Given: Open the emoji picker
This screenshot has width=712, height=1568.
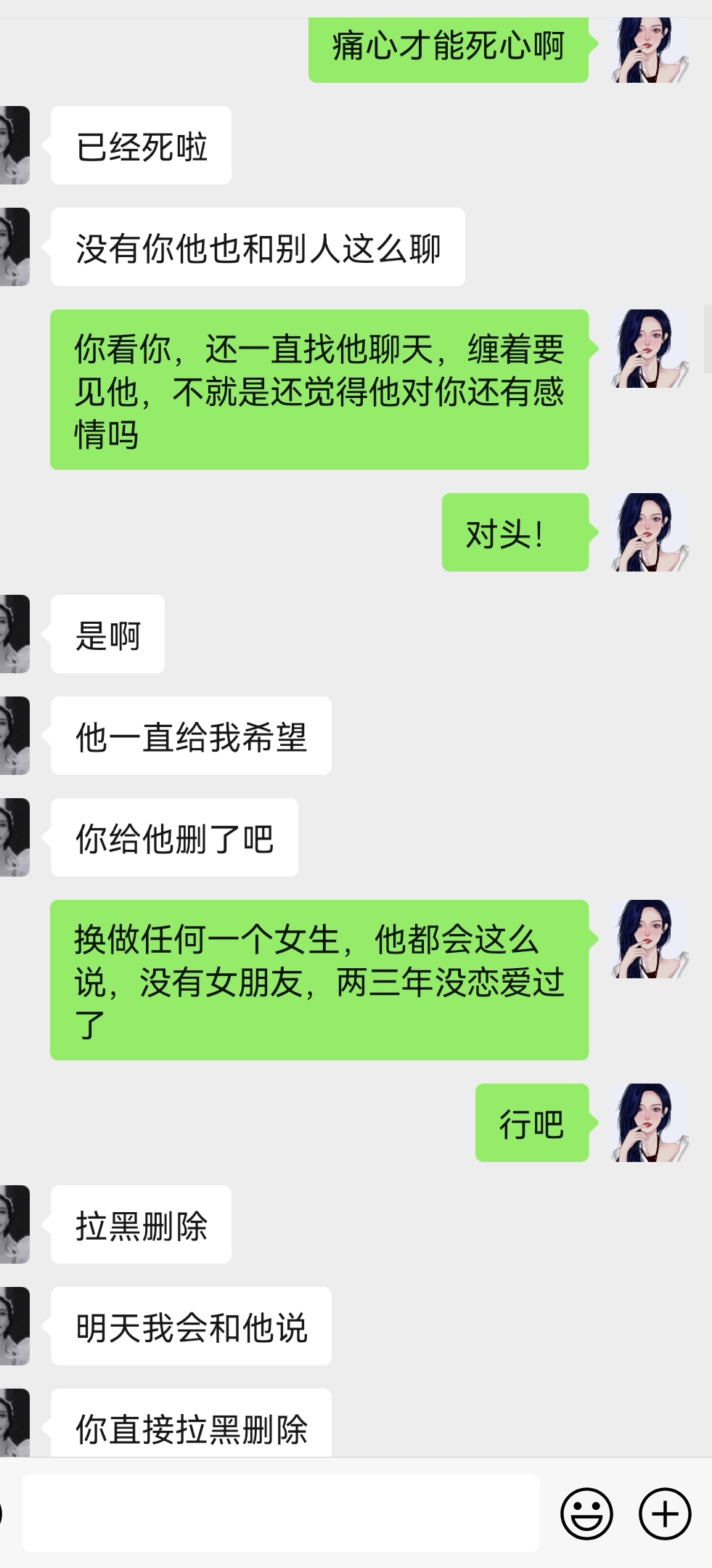Looking at the screenshot, I should 586,1514.
